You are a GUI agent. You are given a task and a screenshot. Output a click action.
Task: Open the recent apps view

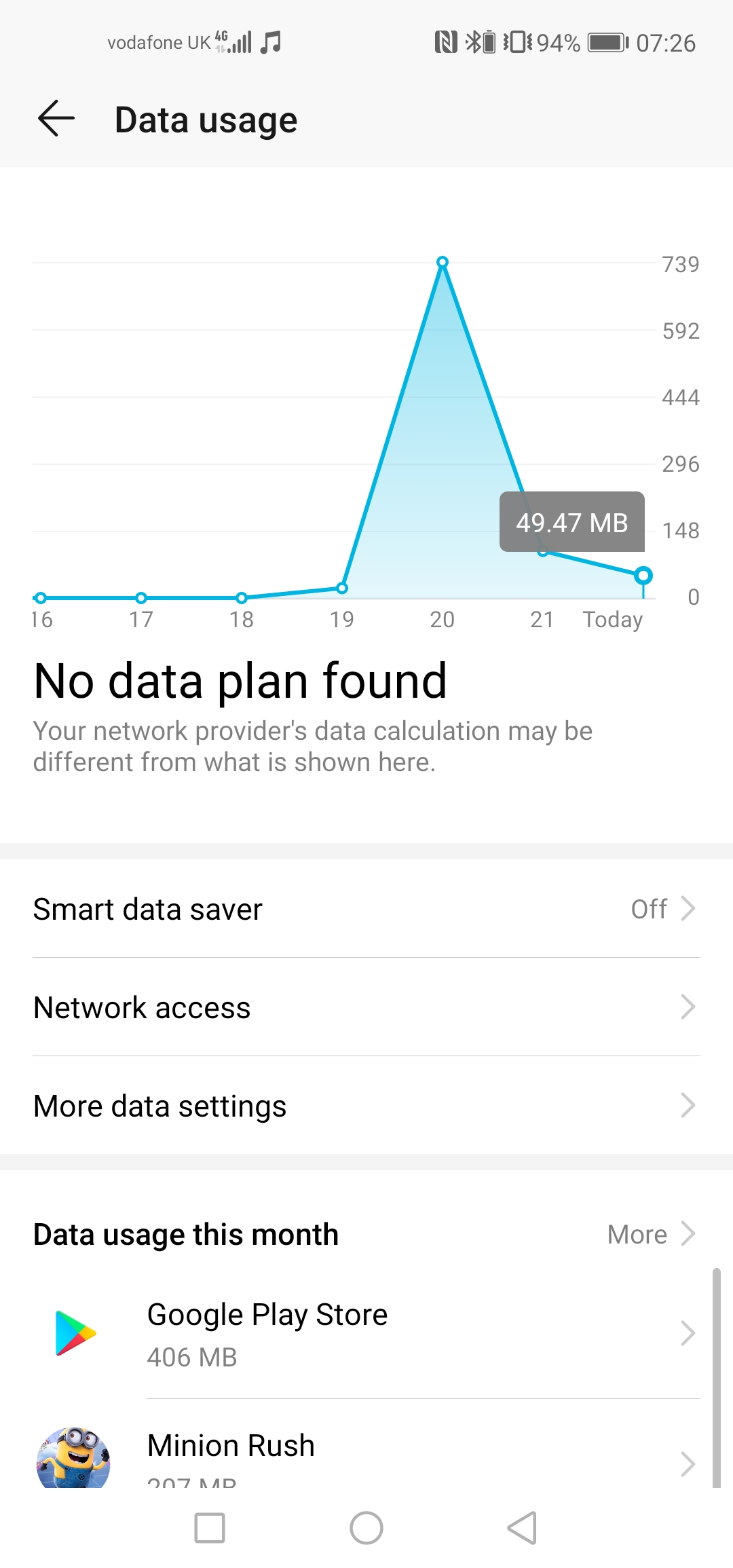[x=210, y=1528]
